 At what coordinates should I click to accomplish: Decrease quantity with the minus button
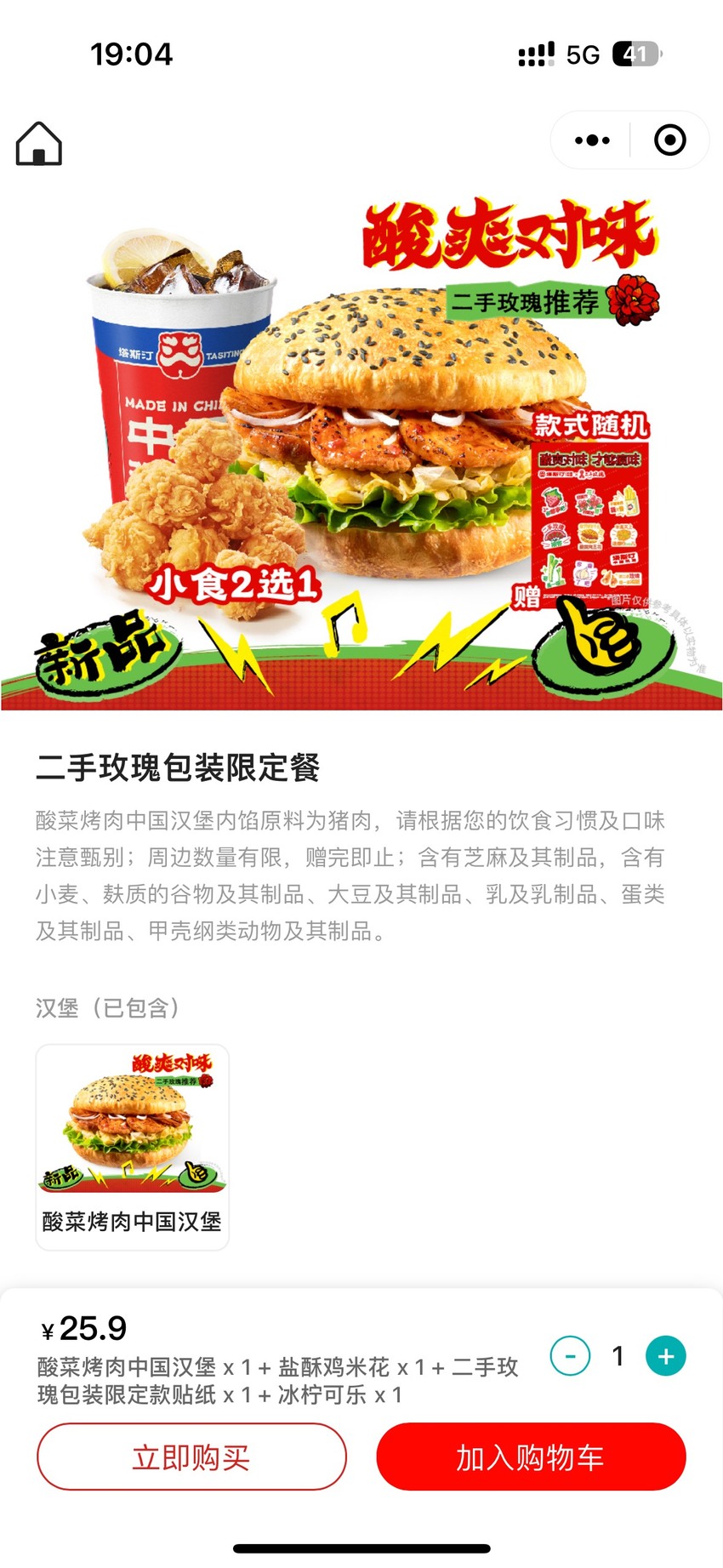570,1355
